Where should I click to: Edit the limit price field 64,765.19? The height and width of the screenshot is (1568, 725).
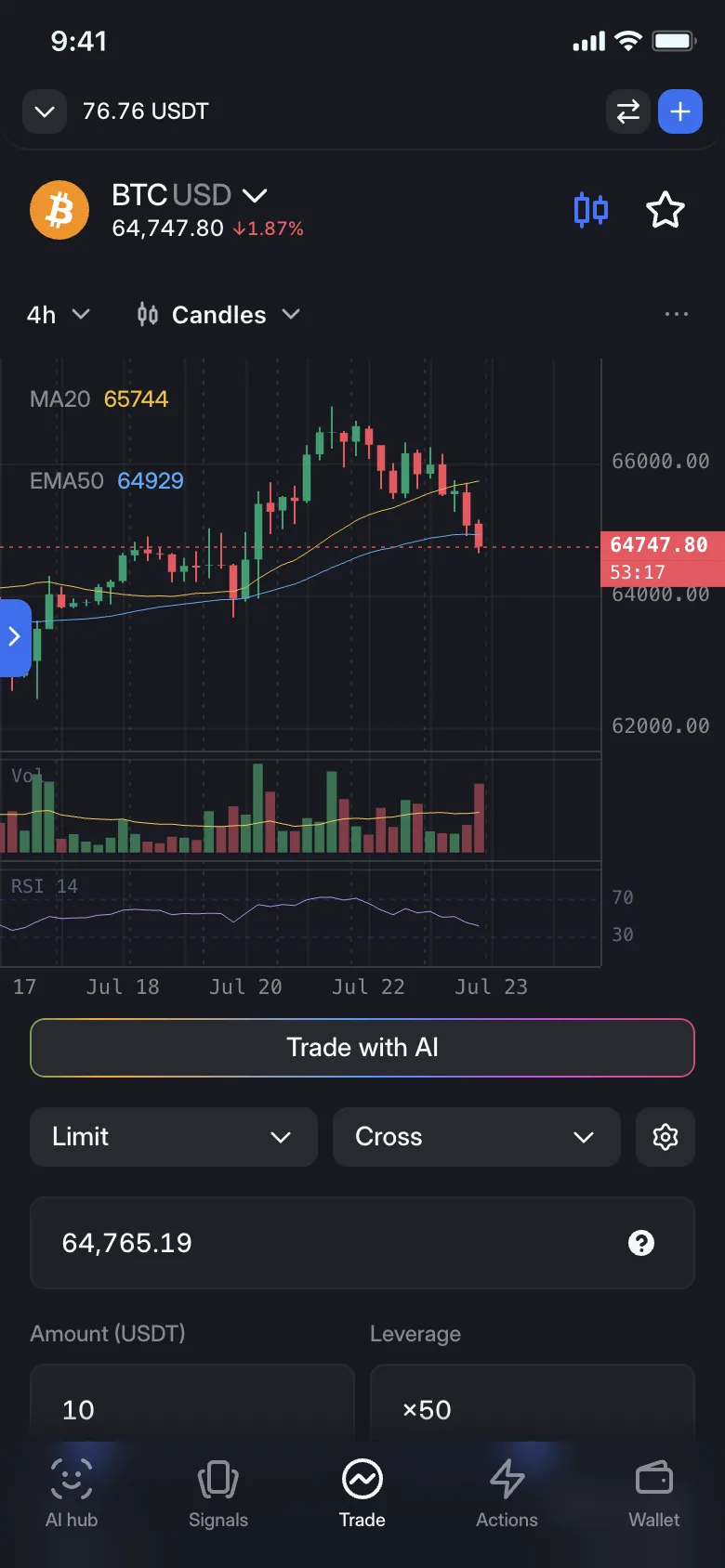[x=362, y=1243]
